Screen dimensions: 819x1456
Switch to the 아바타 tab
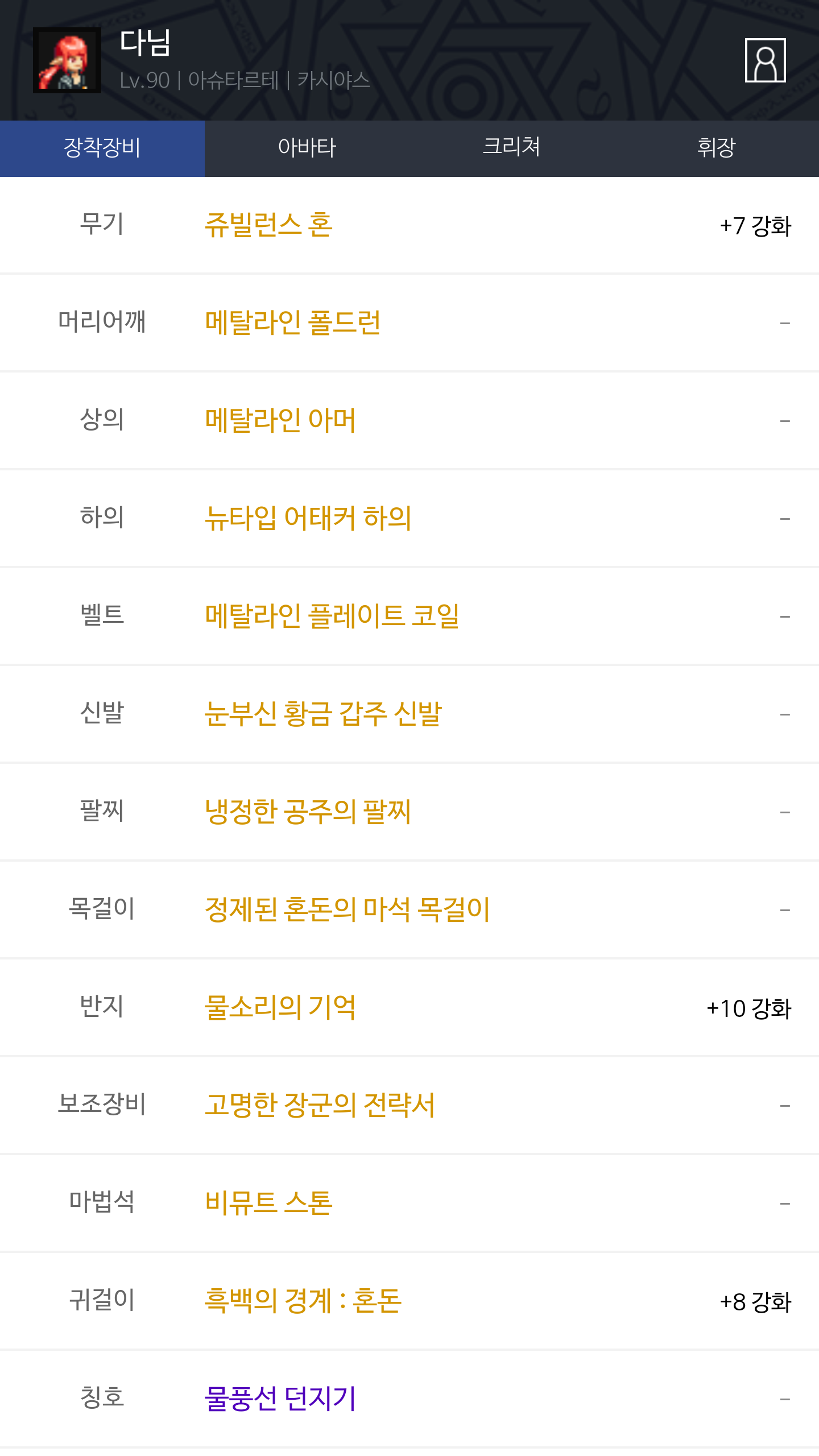(307, 148)
